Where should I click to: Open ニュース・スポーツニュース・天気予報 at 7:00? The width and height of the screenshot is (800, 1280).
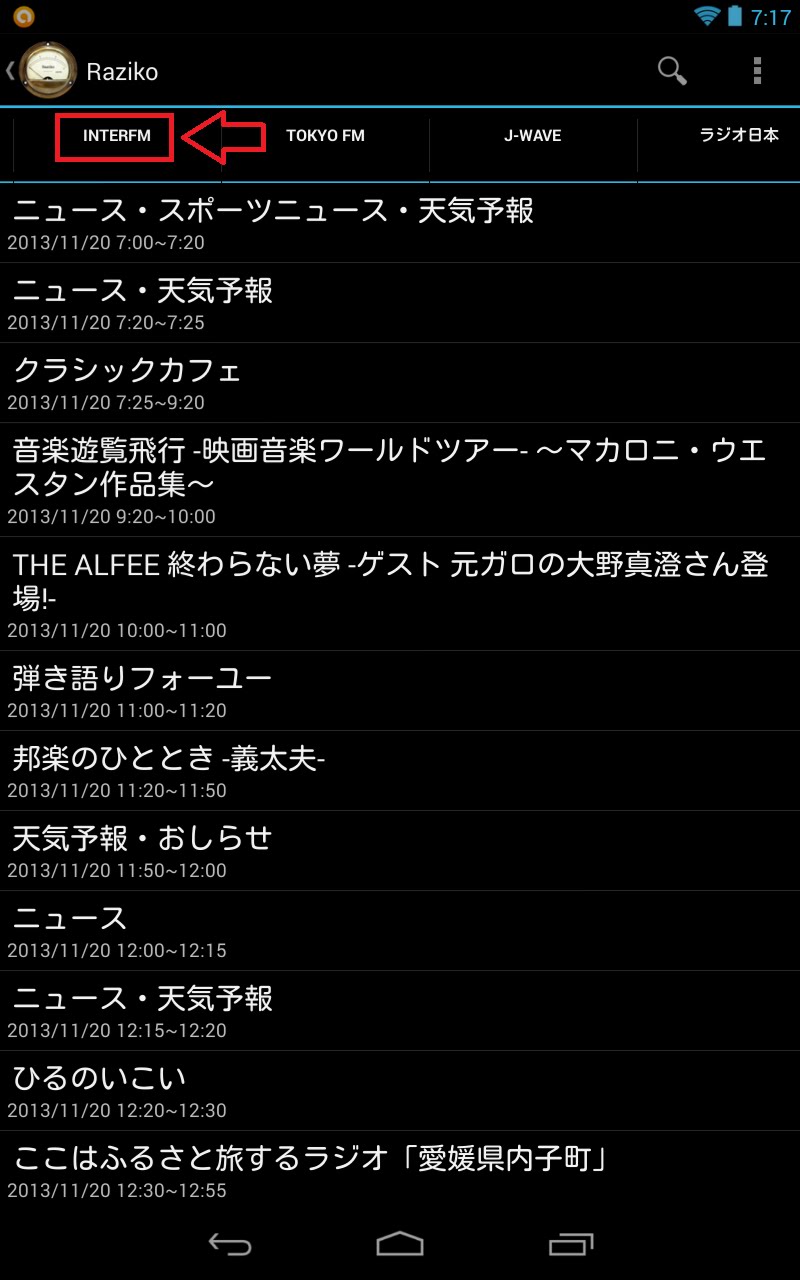(x=400, y=223)
